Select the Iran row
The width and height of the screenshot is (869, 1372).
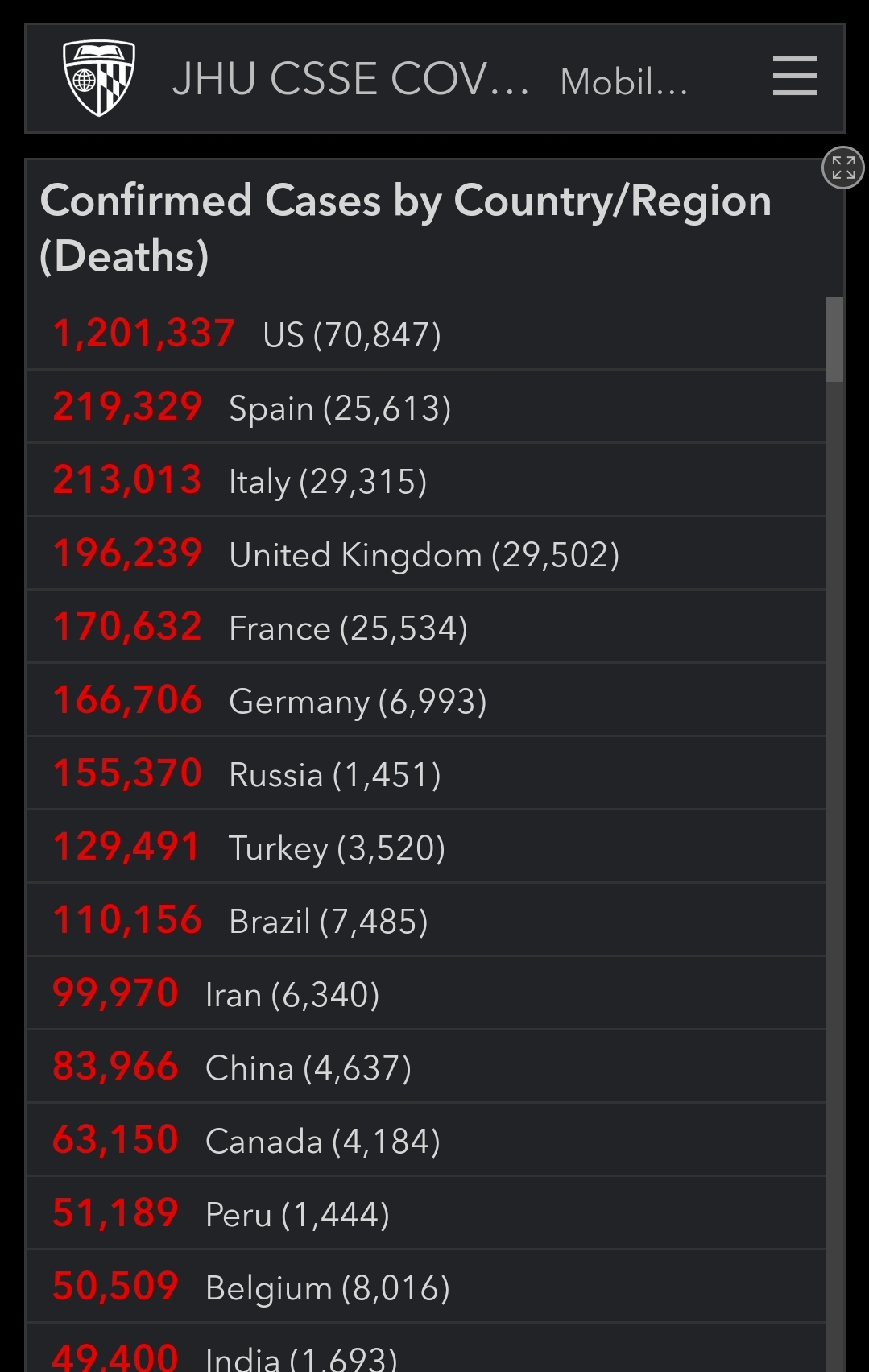pos(426,993)
